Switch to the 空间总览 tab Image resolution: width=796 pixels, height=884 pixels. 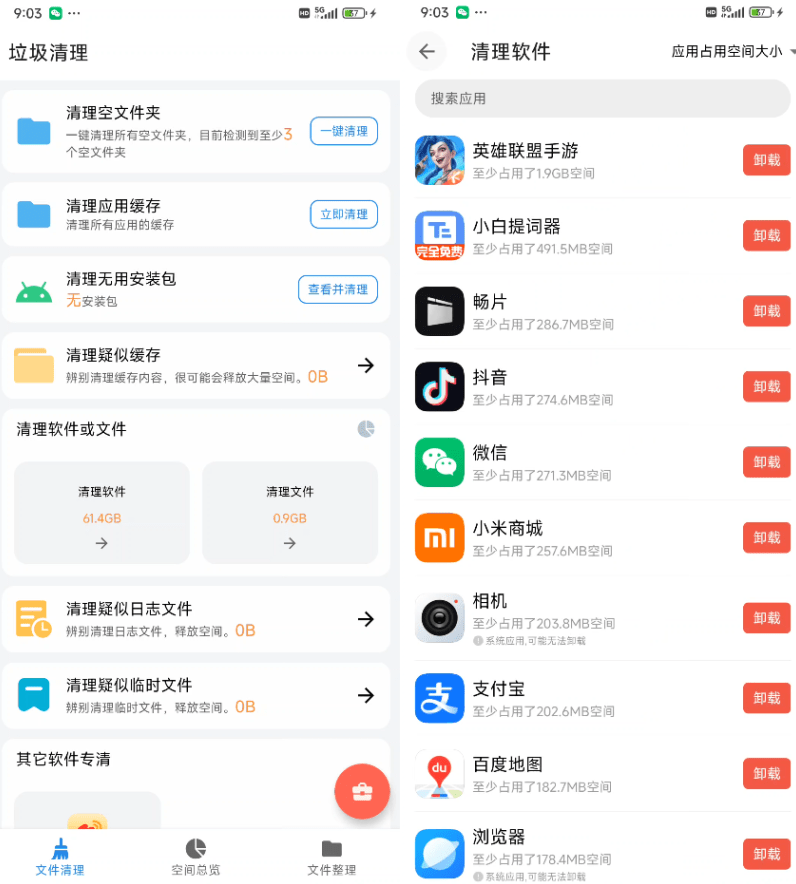[196, 857]
